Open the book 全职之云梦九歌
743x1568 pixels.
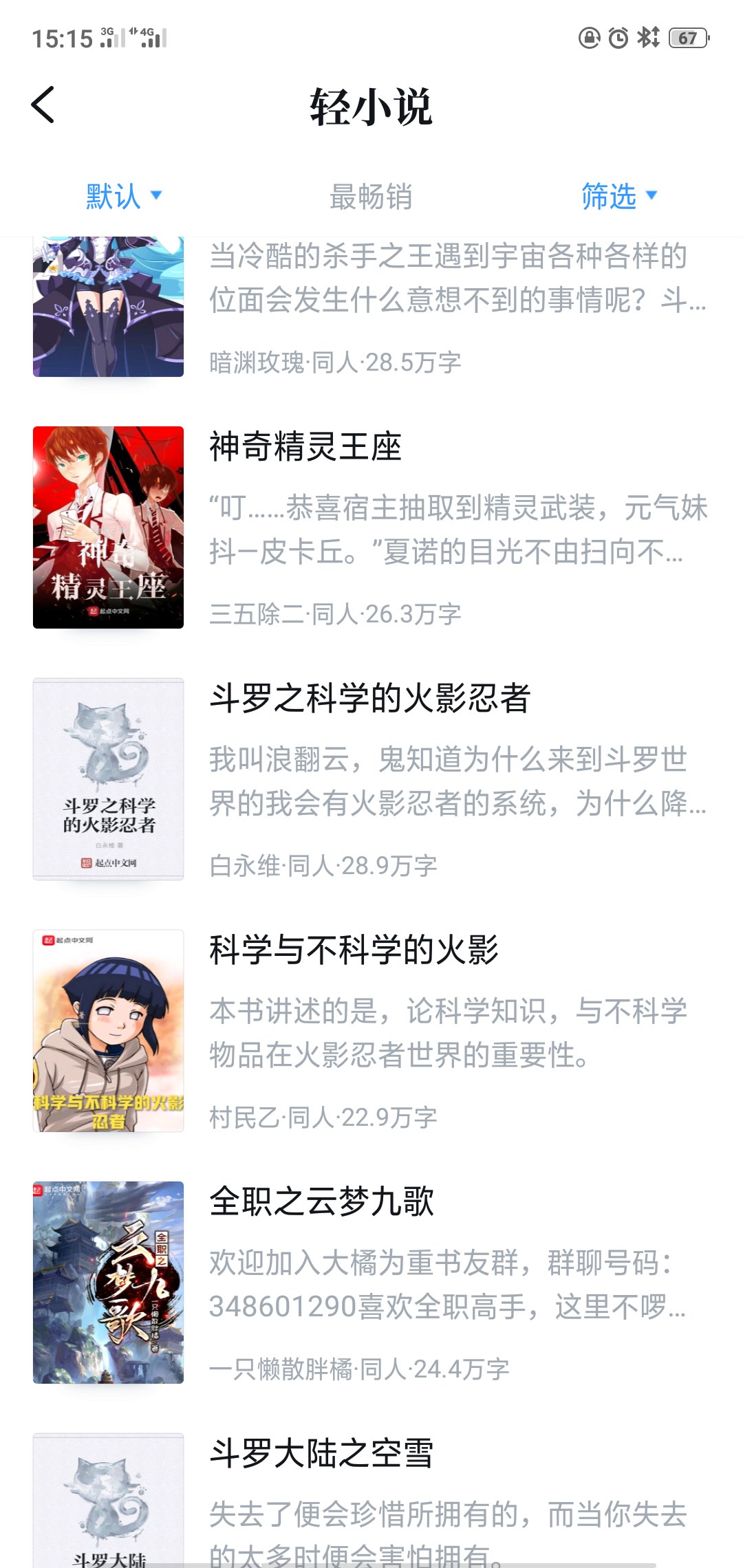coord(371,1283)
